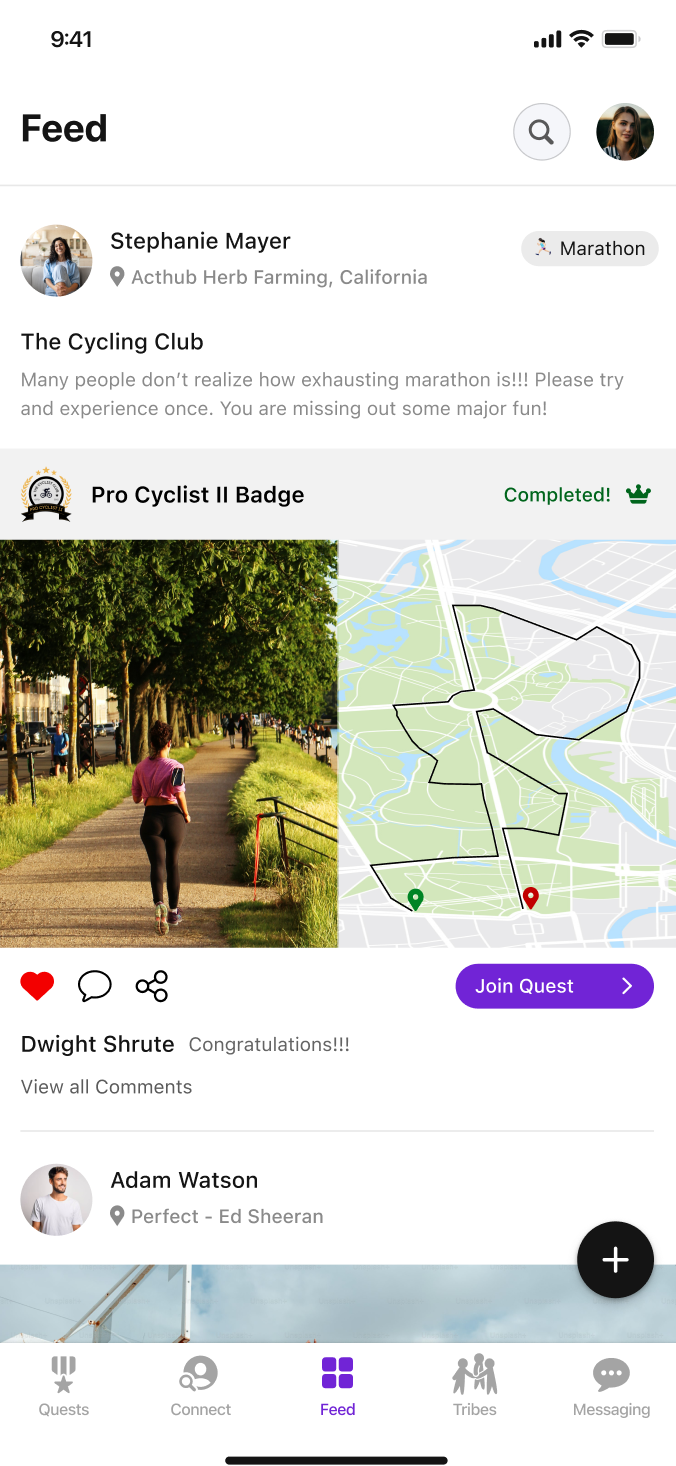
Task: Switch to the Quests tab
Action: click(x=64, y=1386)
